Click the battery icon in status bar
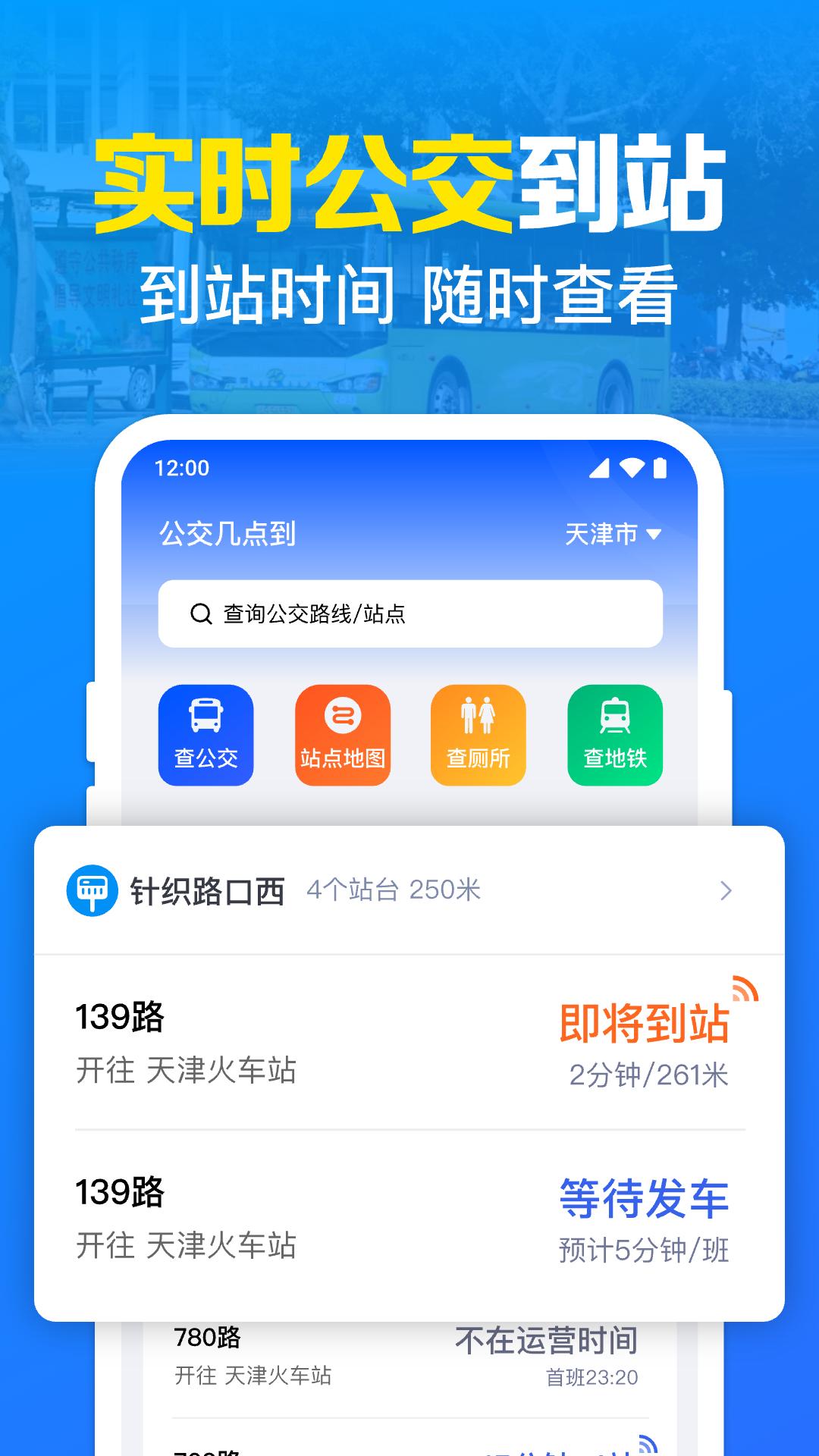The width and height of the screenshot is (819, 1456). click(x=661, y=468)
